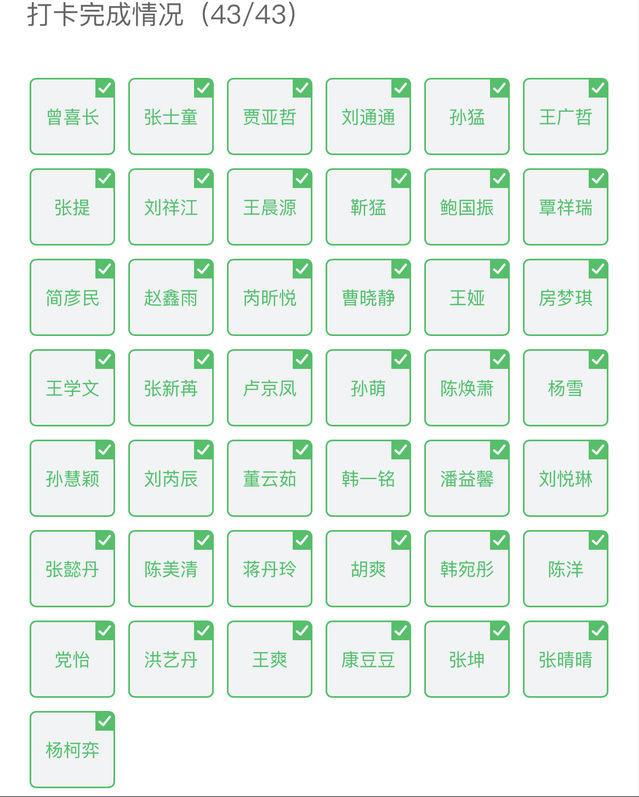The width and height of the screenshot is (639, 797).
Task: Choose 康豆豆's name tile
Action: [x=368, y=660]
